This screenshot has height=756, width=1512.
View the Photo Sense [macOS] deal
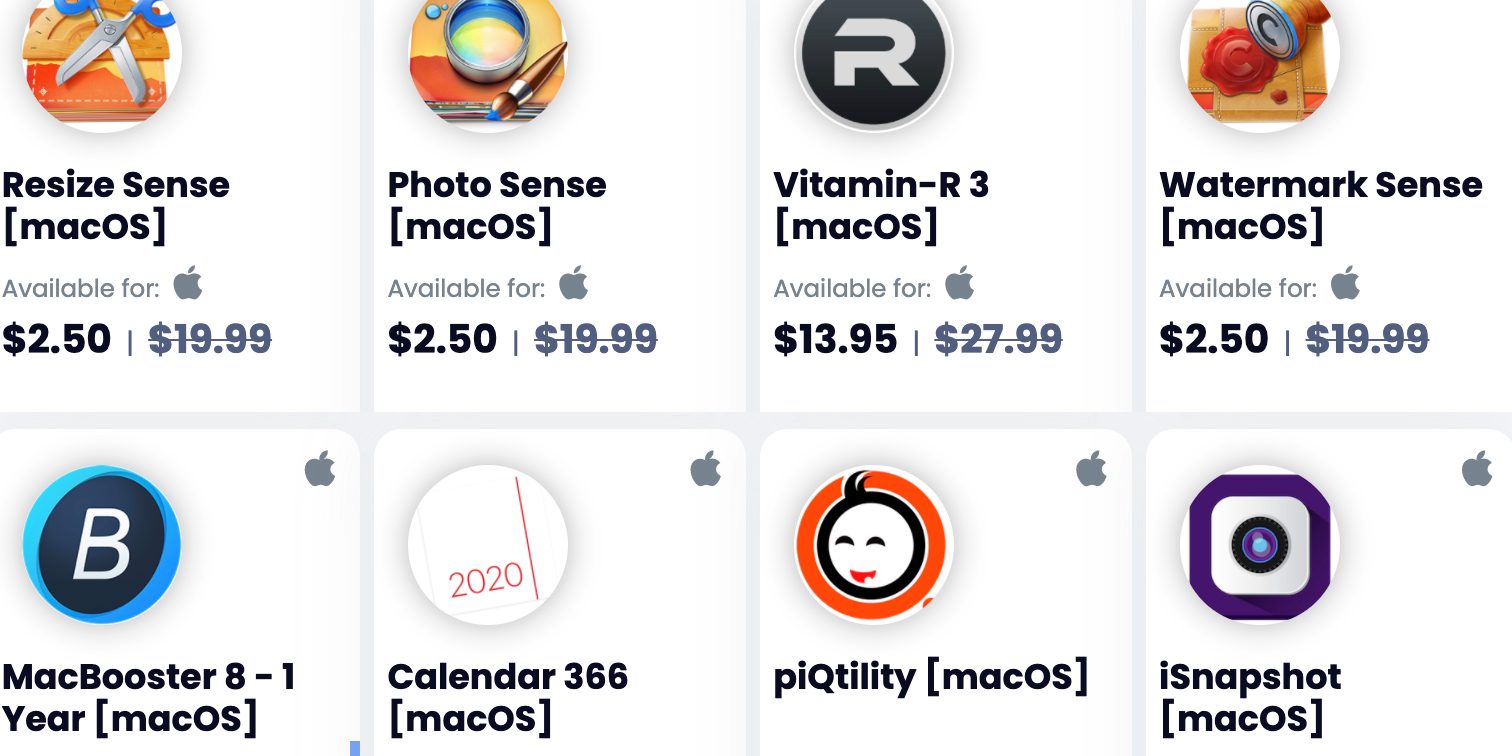click(497, 205)
